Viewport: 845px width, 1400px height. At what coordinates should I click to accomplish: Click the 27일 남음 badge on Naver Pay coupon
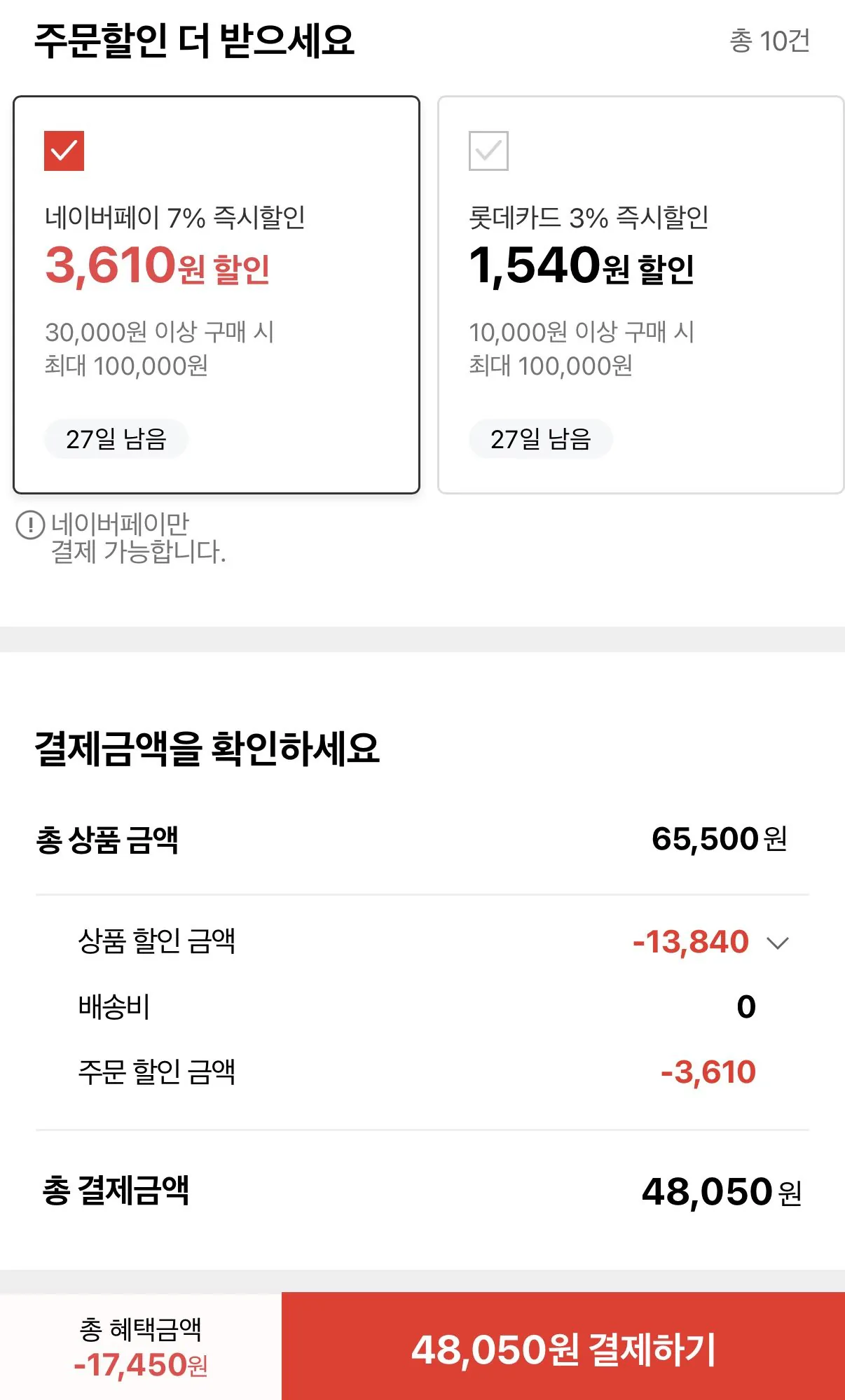tap(115, 438)
